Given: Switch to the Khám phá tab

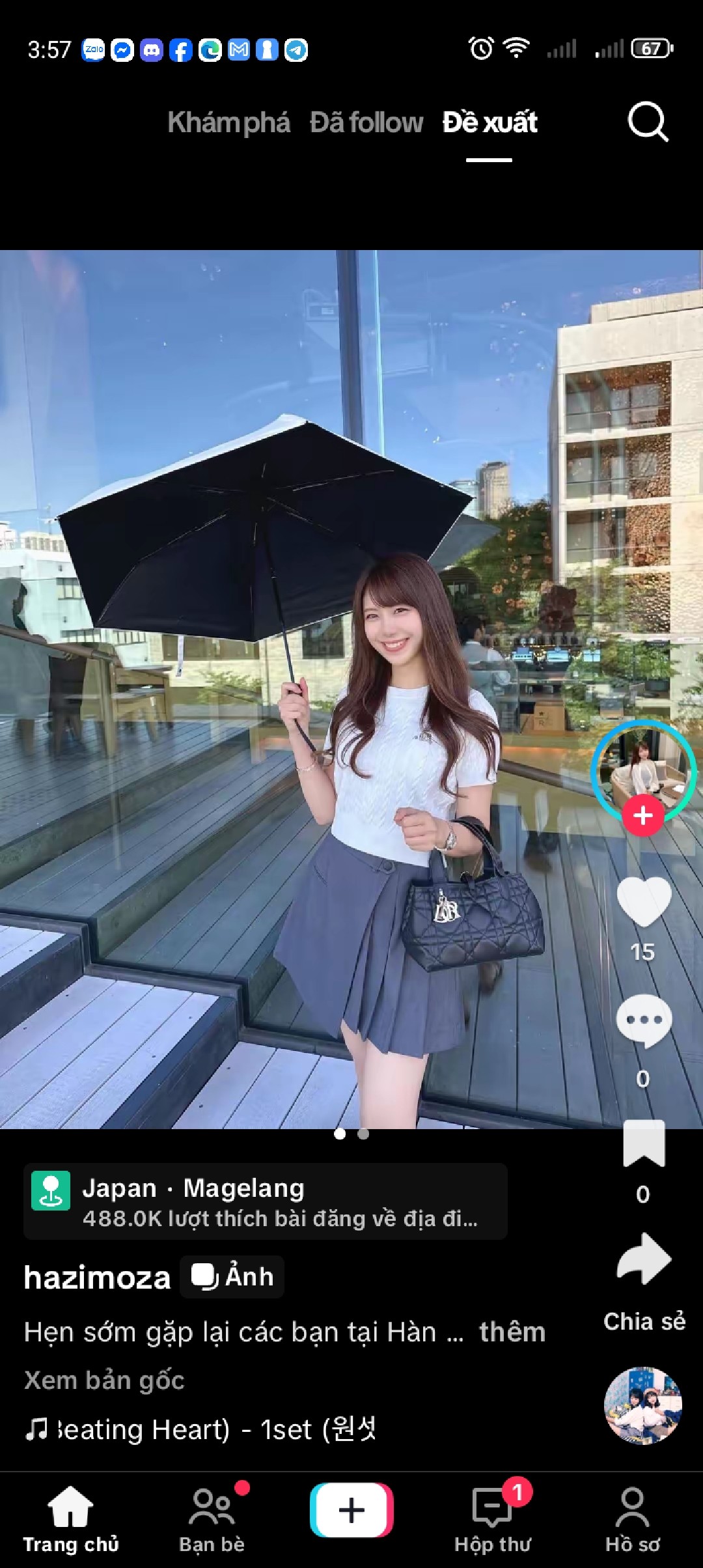Looking at the screenshot, I should point(228,123).
